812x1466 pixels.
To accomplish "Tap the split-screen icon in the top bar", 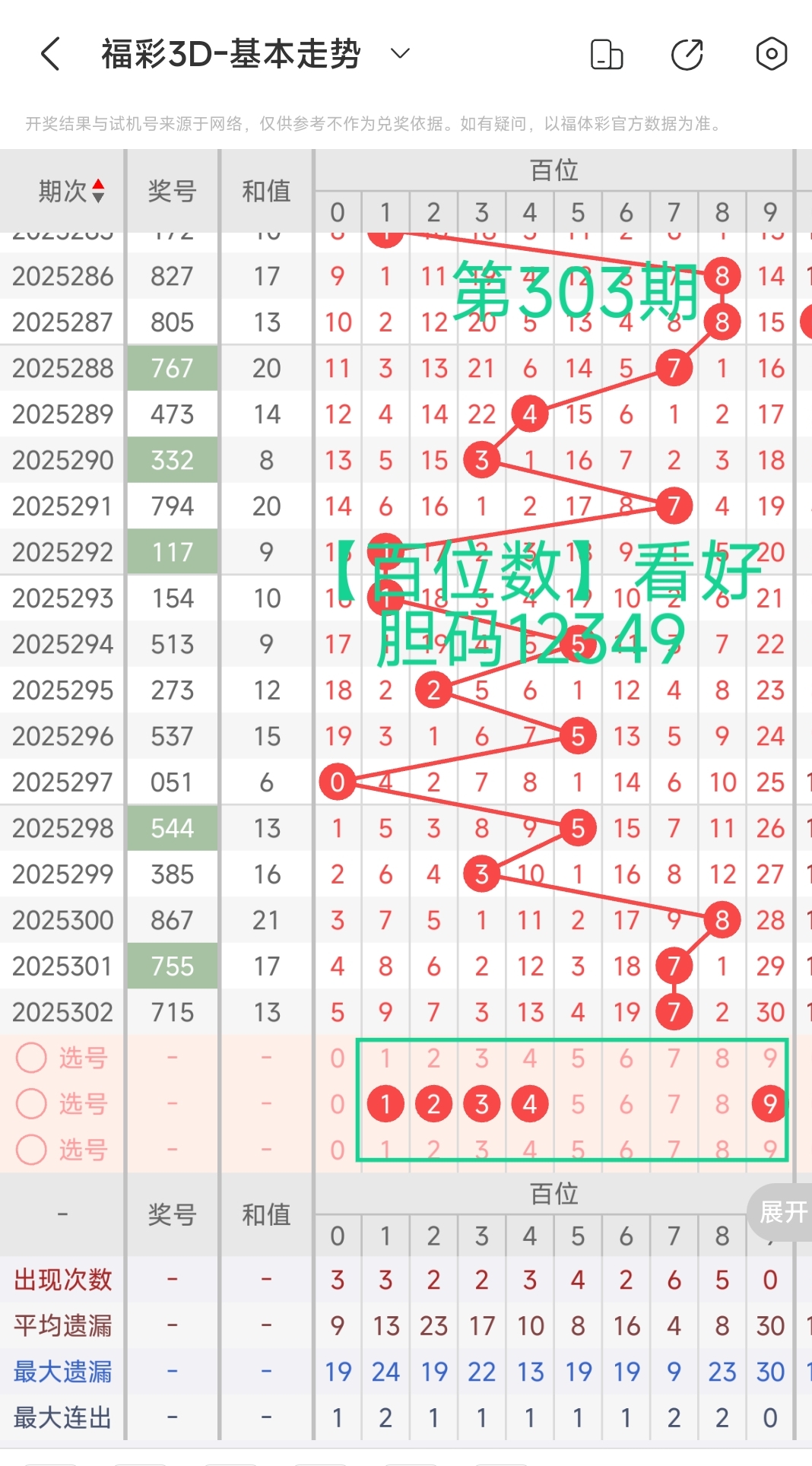I will pos(606,55).
